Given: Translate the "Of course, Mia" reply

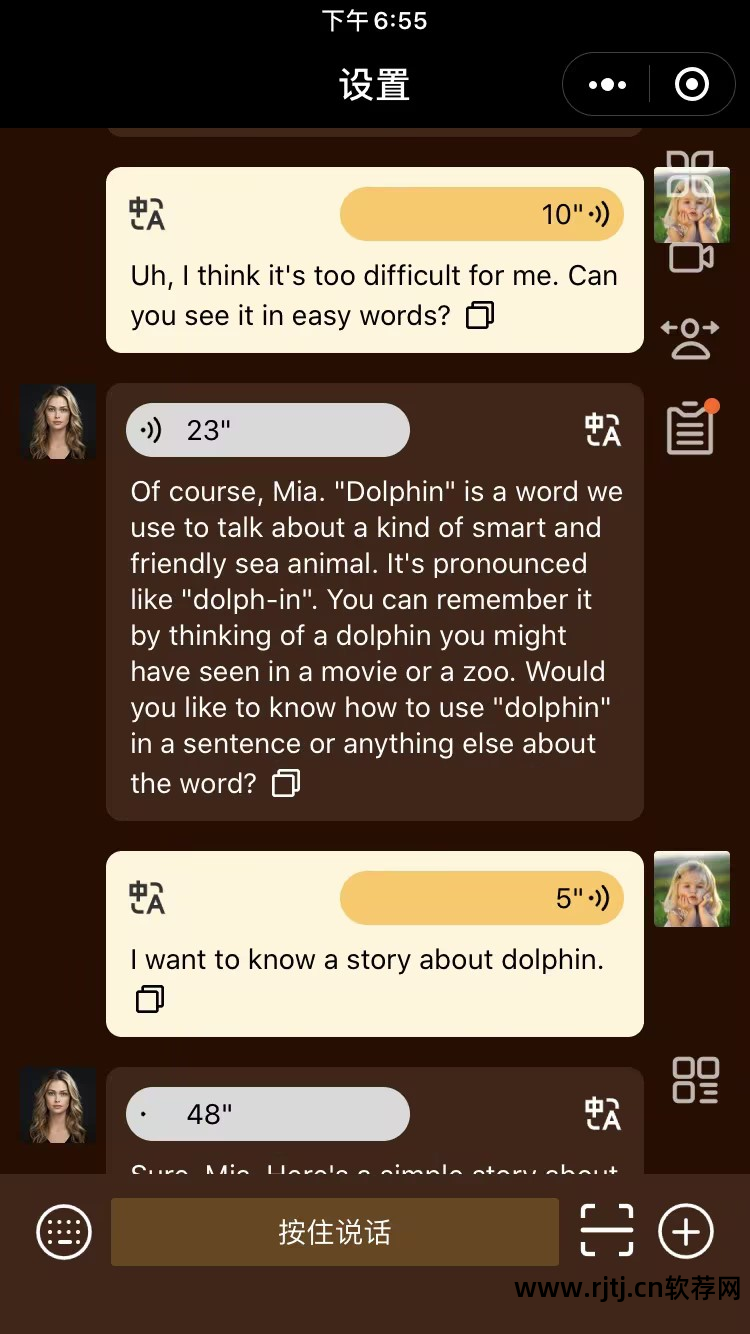Looking at the screenshot, I should pos(603,429).
